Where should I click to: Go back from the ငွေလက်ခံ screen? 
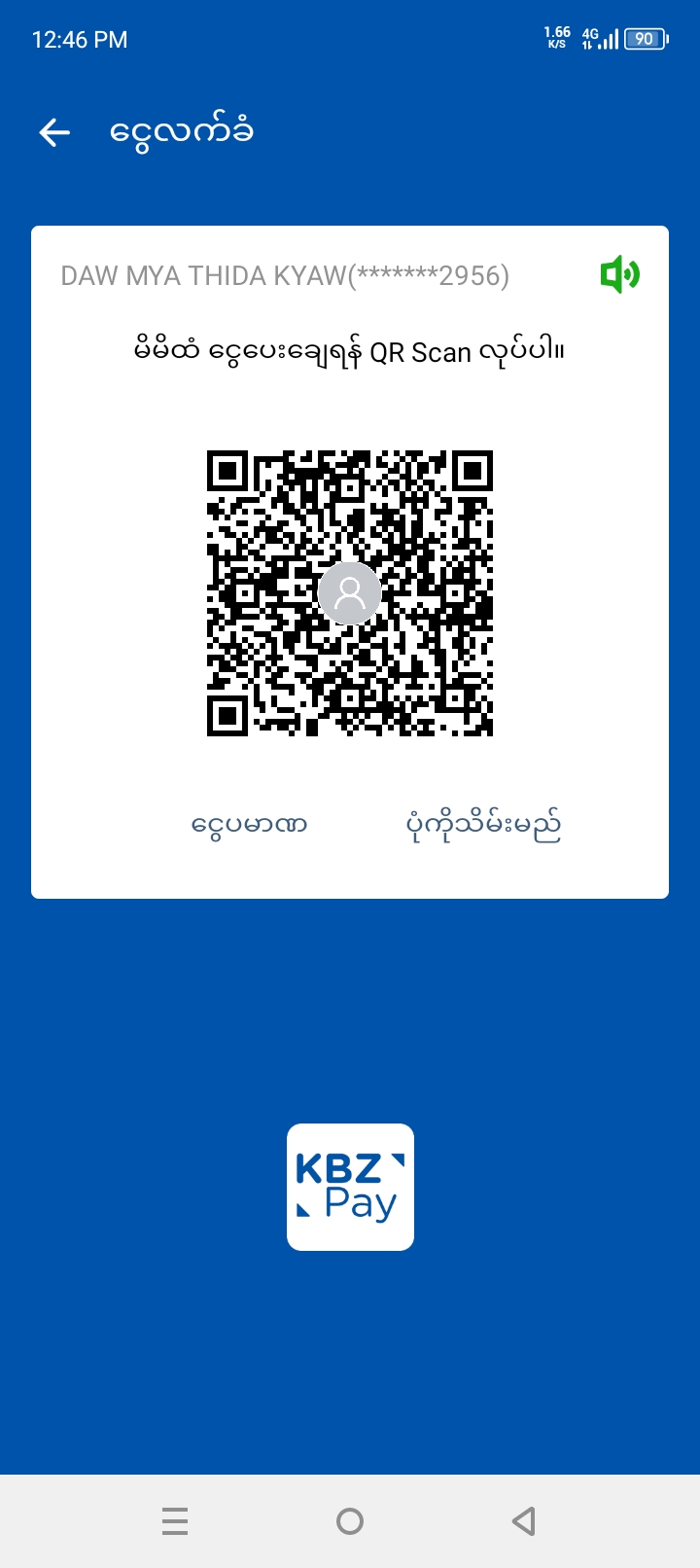click(55, 132)
